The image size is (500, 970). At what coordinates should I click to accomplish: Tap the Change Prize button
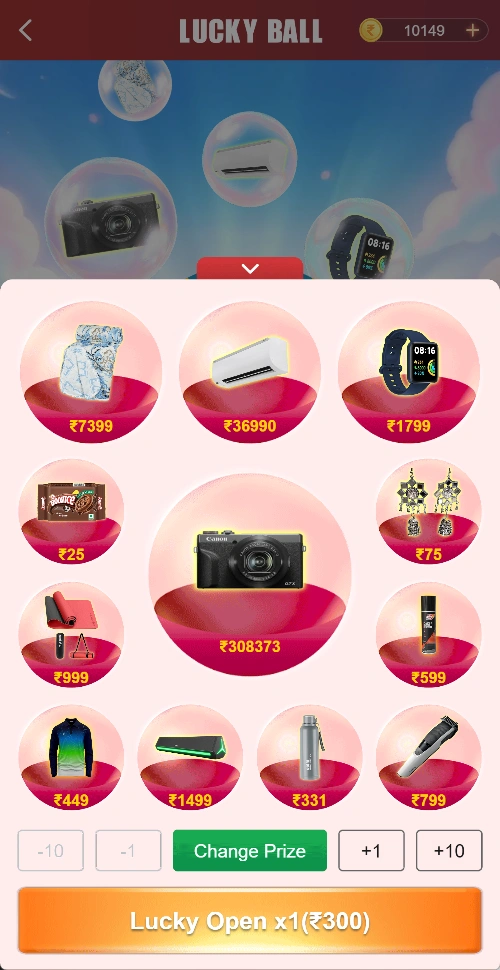click(x=250, y=851)
